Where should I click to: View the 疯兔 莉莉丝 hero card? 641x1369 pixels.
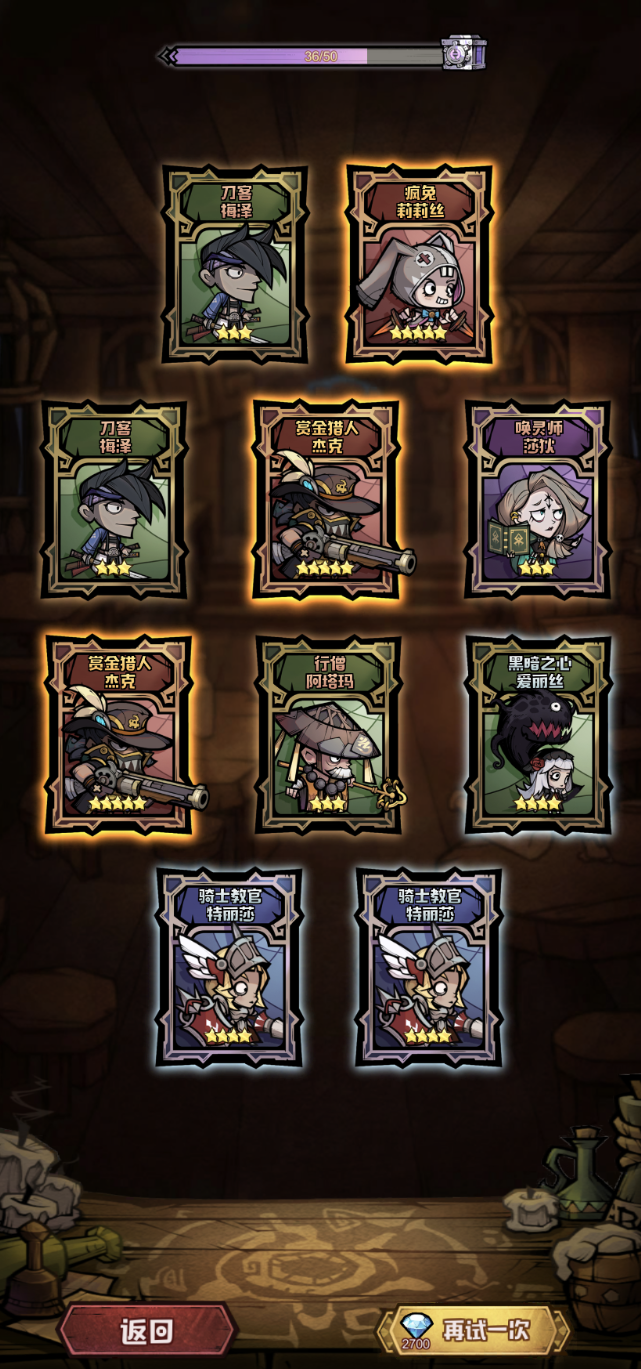419,264
